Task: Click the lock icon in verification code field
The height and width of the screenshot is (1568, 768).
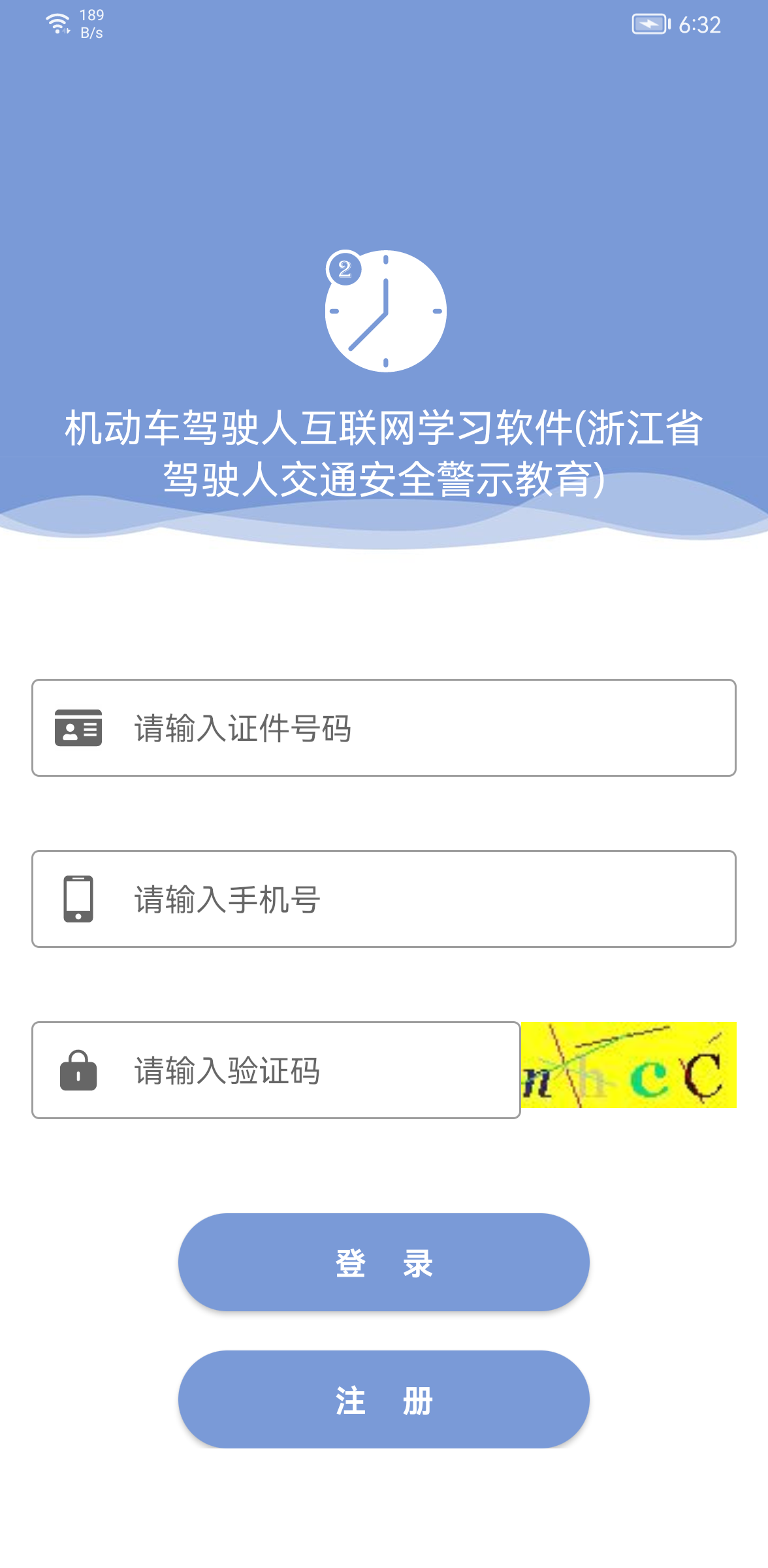Action: (x=78, y=1070)
